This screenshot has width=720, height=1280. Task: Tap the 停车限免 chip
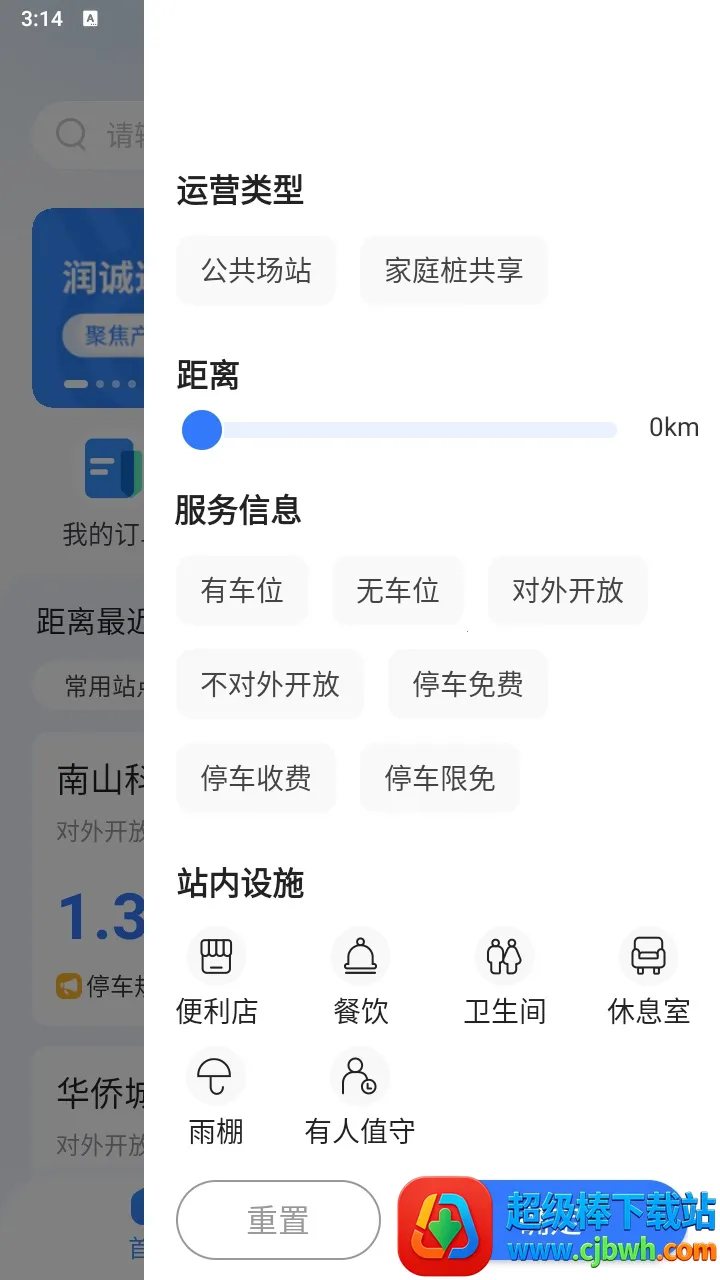coord(439,779)
